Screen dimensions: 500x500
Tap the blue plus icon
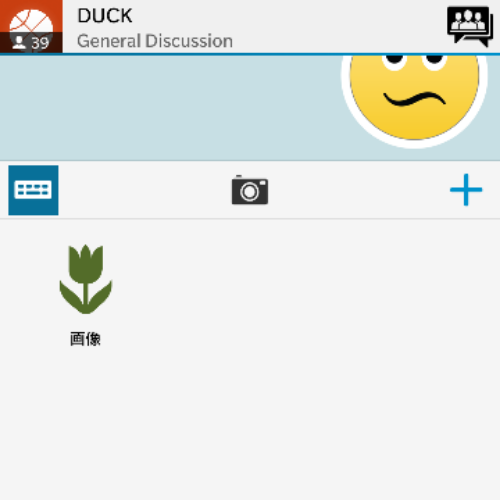coord(466,190)
